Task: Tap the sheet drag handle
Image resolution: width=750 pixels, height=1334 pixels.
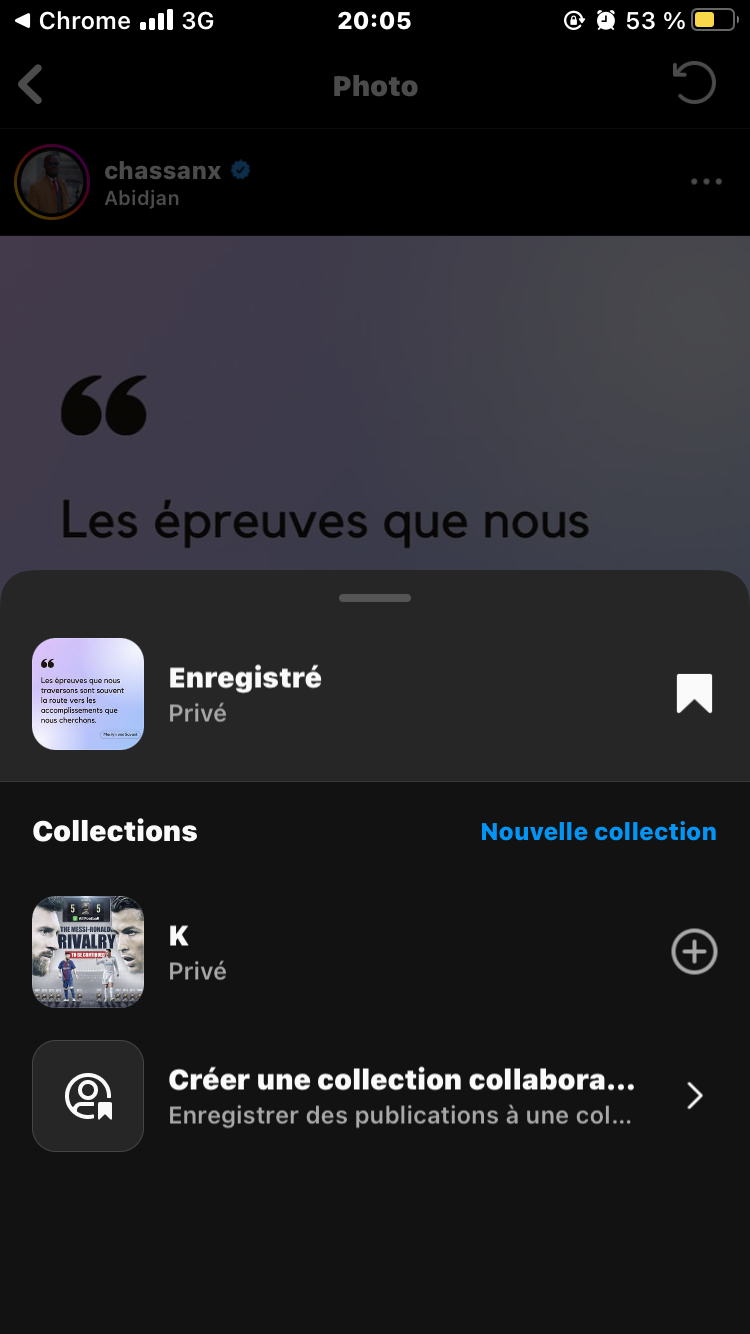Action: click(x=375, y=598)
